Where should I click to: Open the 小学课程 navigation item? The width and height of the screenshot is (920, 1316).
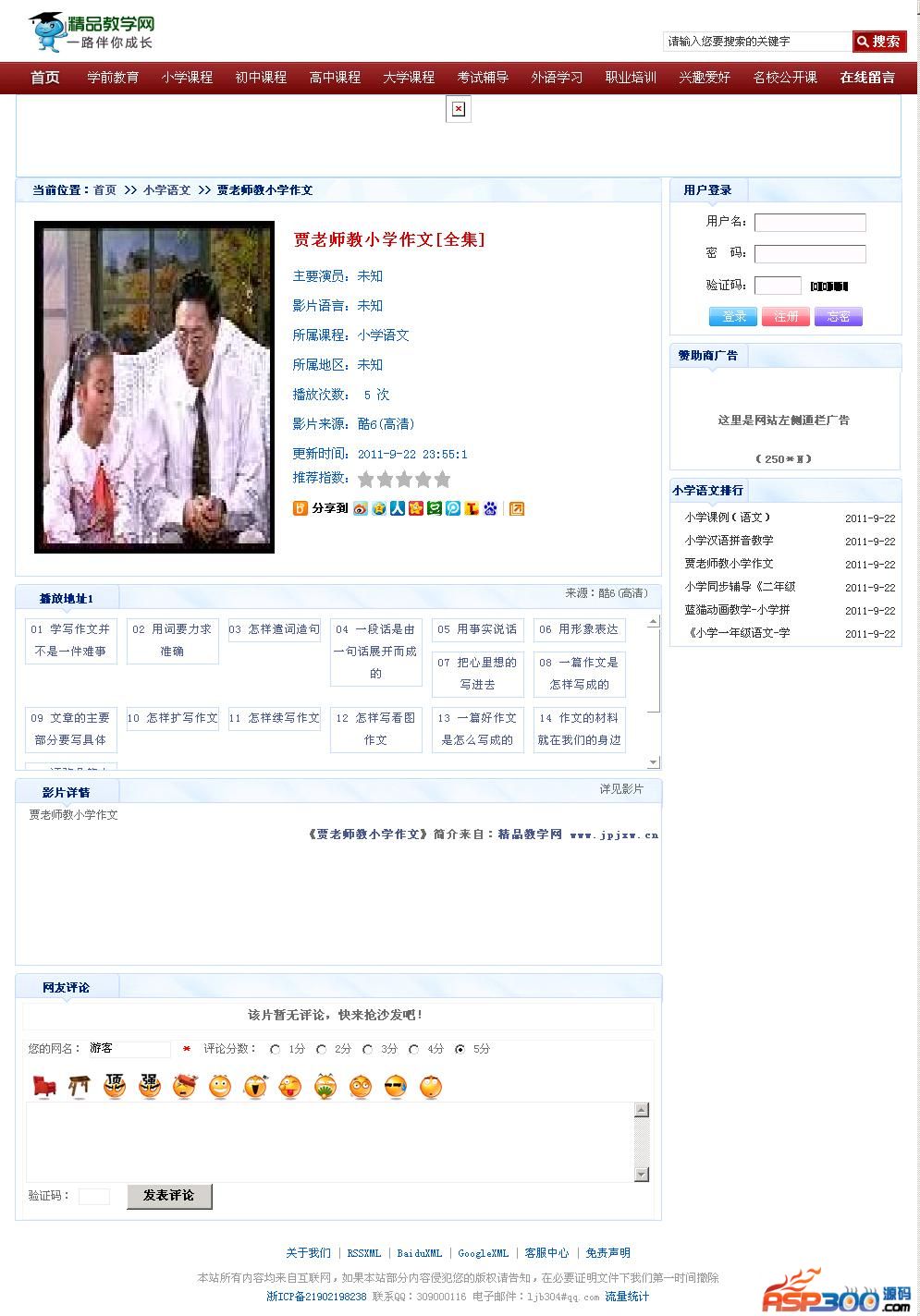click(187, 78)
